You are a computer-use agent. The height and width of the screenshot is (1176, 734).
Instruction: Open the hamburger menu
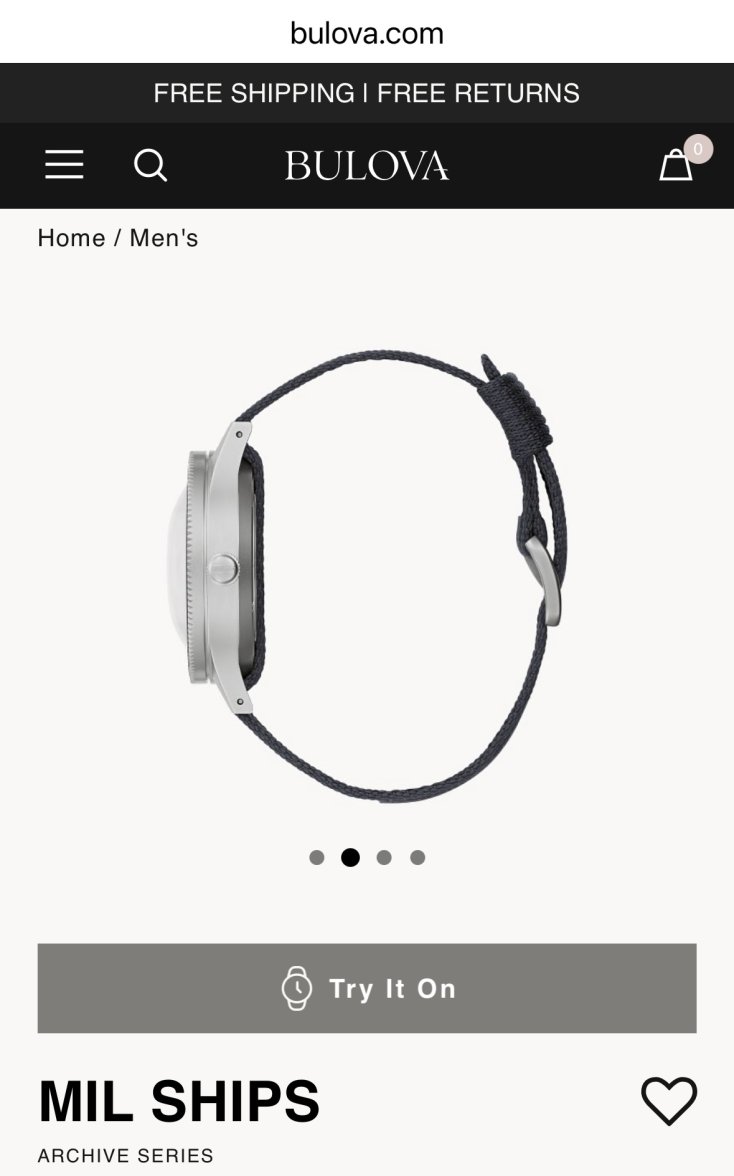tap(64, 164)
